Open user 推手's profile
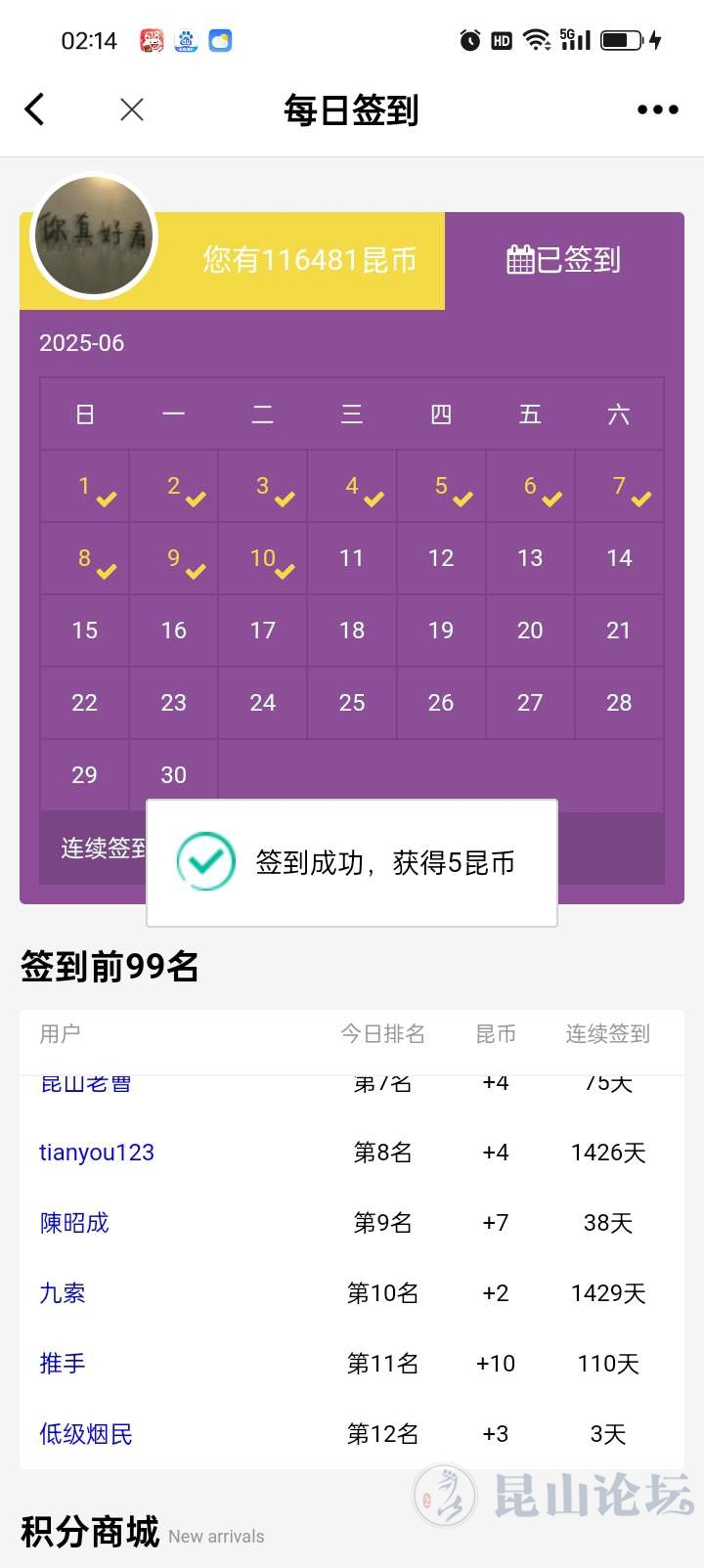This screenshot has height=1568, width=704. tap(63, 1364)
